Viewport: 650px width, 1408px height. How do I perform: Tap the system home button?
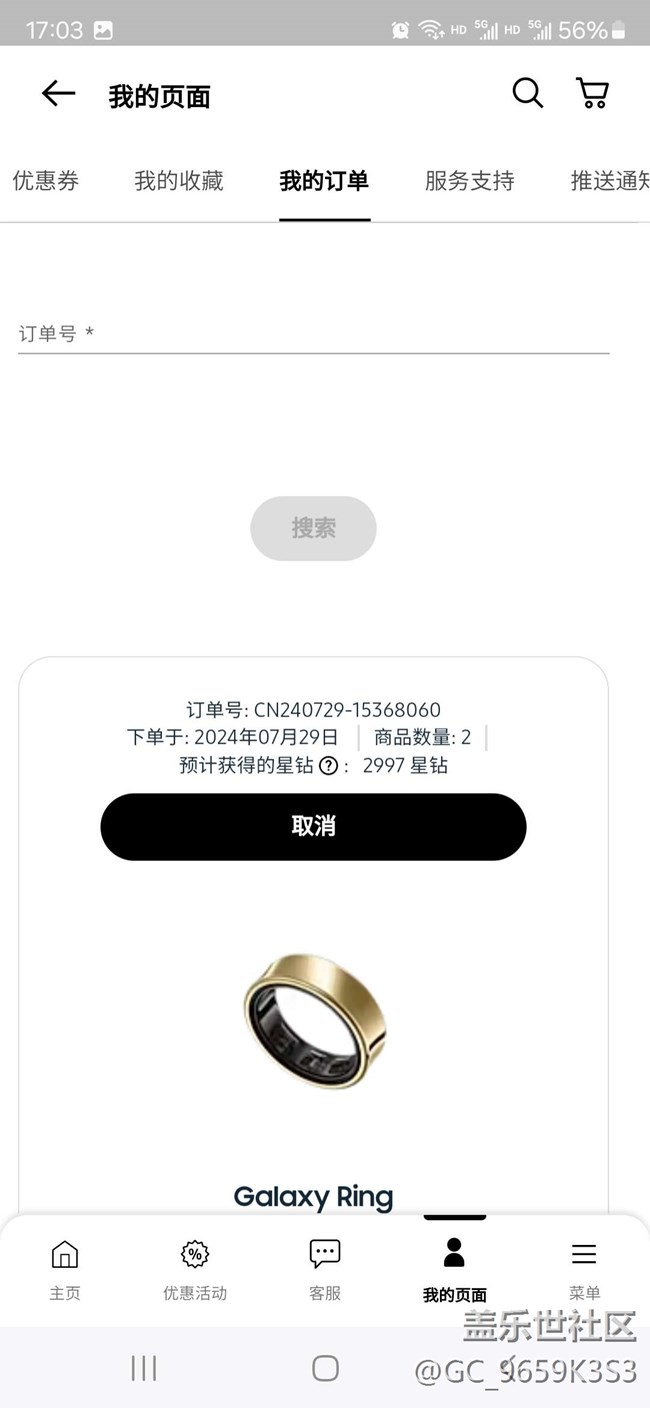coord(325,1368)
